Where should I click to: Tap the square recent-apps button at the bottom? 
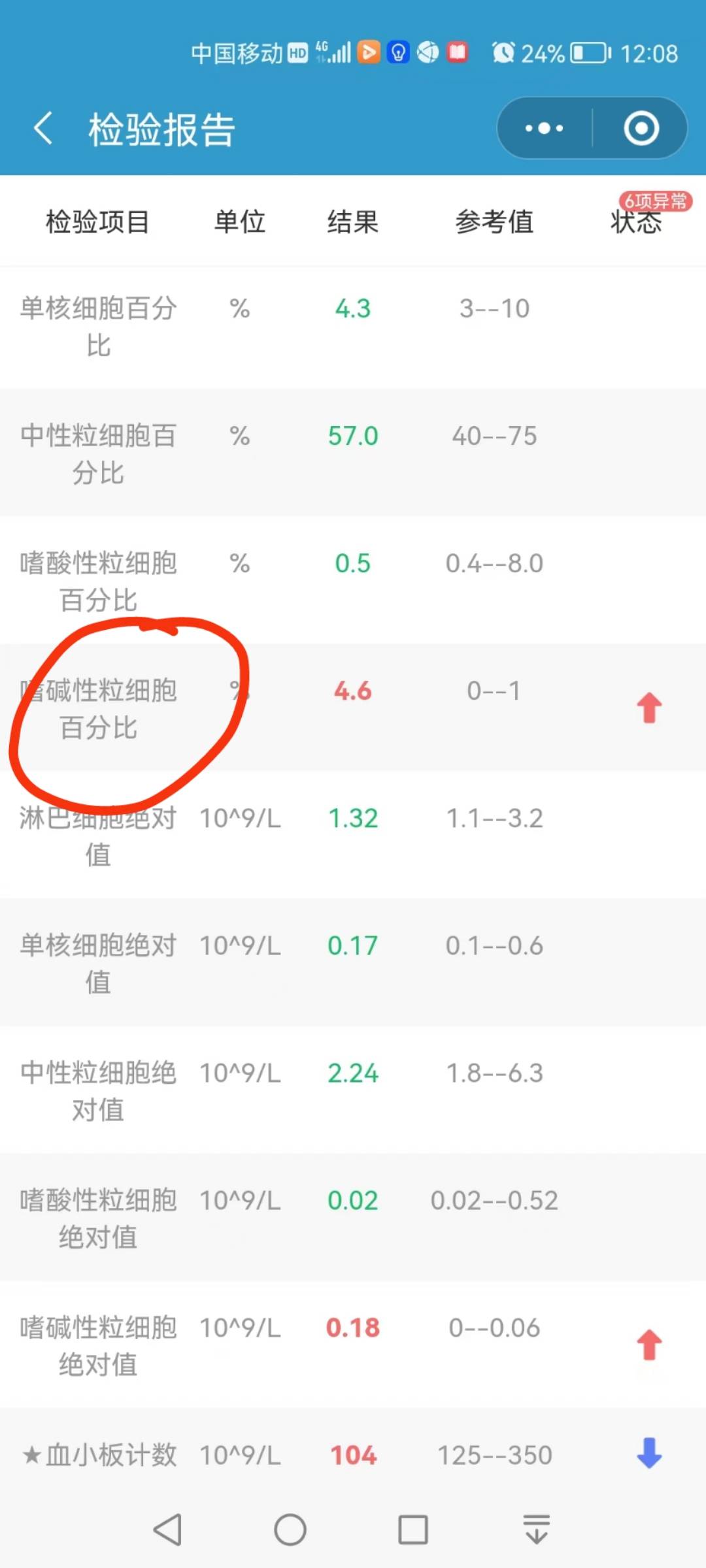[x=413, y=1527]
